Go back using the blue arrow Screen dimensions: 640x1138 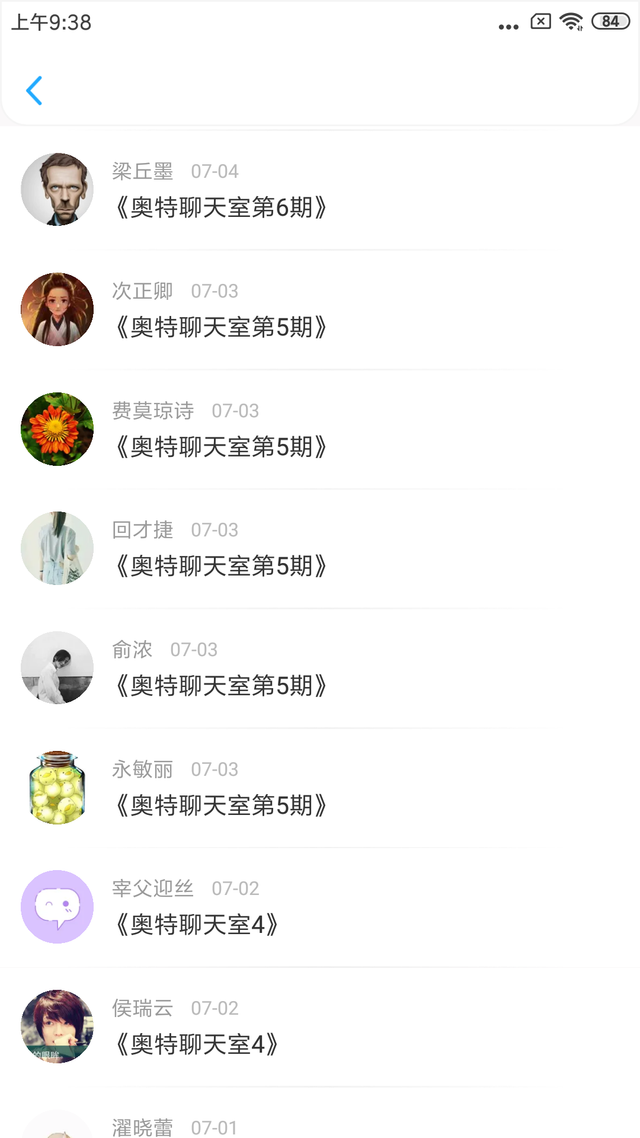[x=34, y=91]
